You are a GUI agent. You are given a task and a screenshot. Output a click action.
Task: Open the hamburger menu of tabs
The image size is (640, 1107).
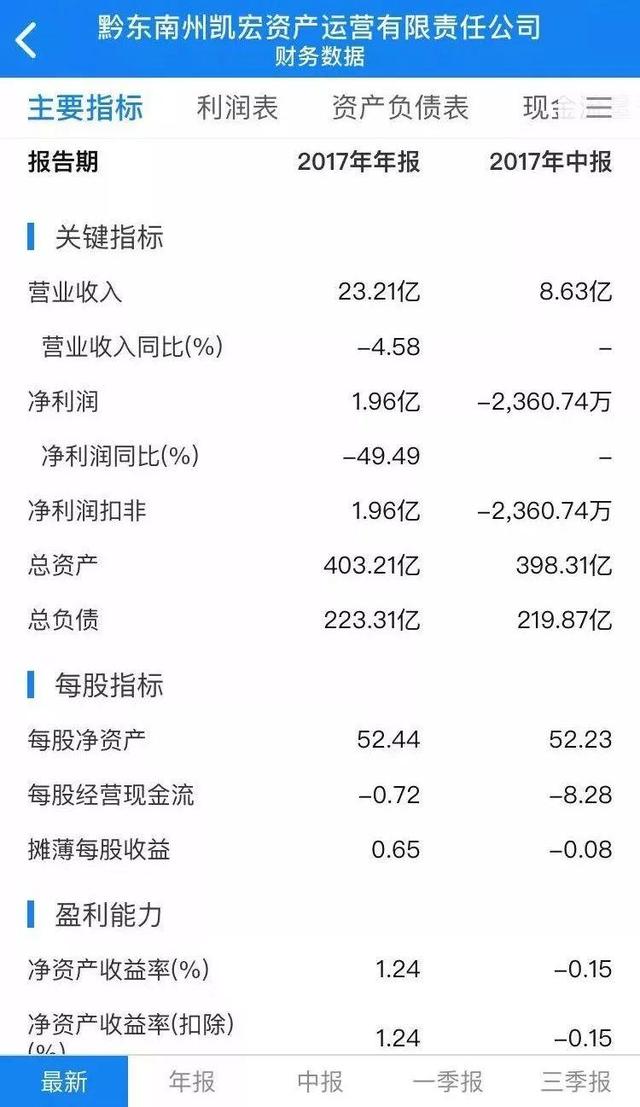pyautogui.click(x=600, y=108)
